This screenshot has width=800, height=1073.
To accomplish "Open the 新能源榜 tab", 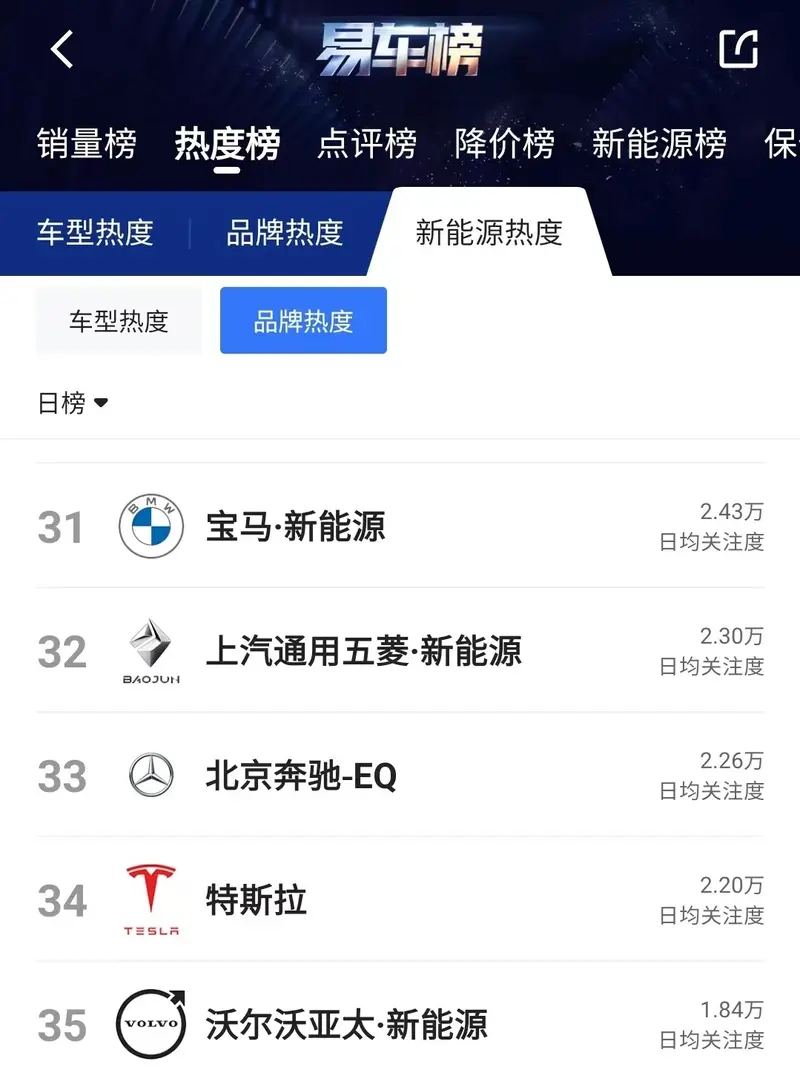I will coord(659,144).
